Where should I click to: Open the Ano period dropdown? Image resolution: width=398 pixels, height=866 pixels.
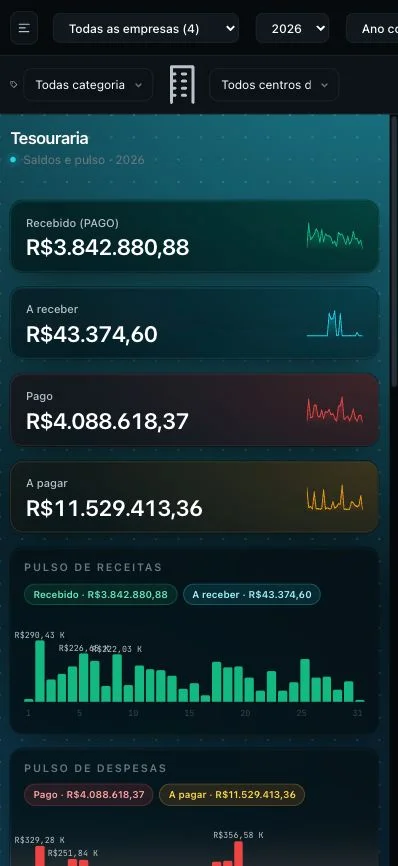coord(372,28)
